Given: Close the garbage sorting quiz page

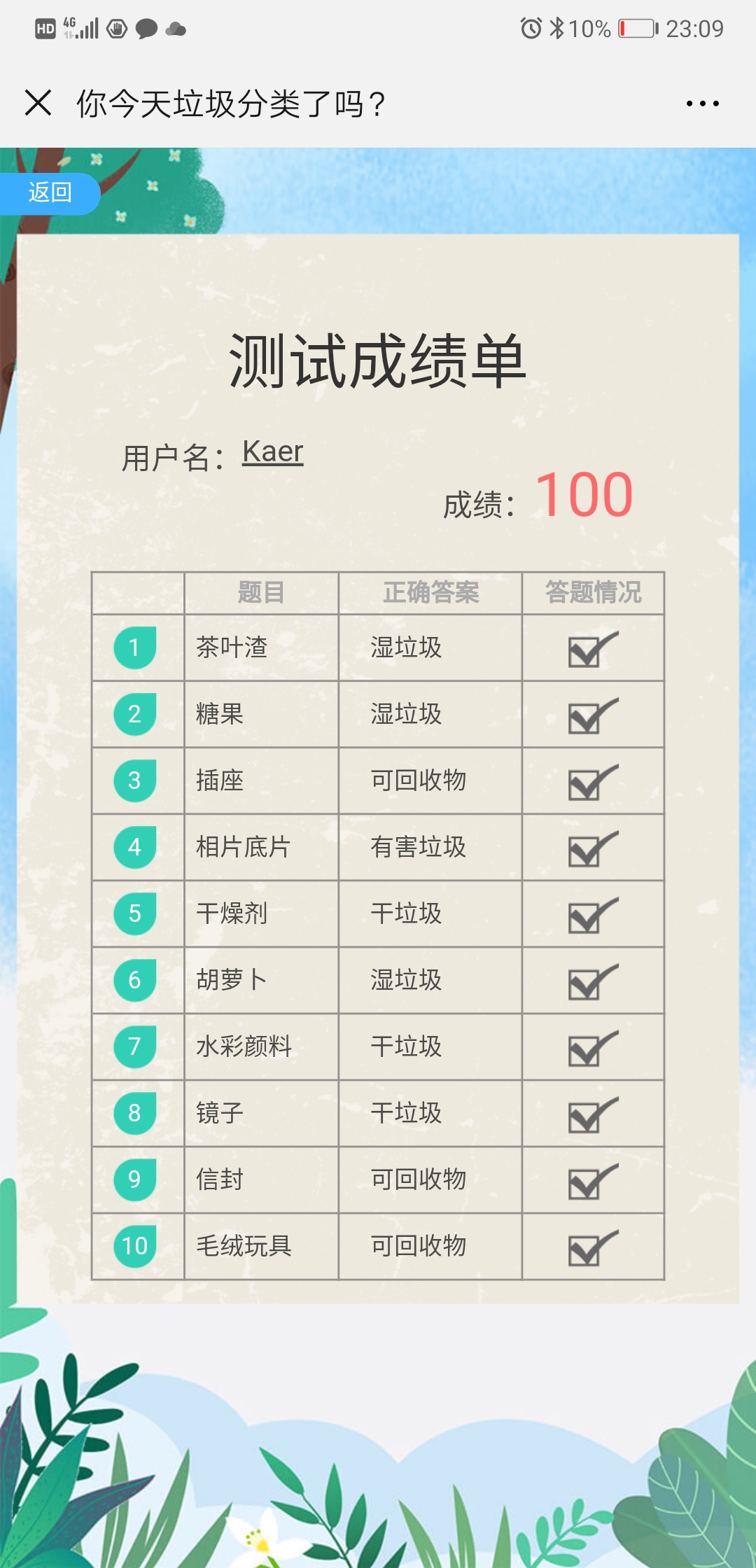Looking at the screenshot, I should point(38,103).
